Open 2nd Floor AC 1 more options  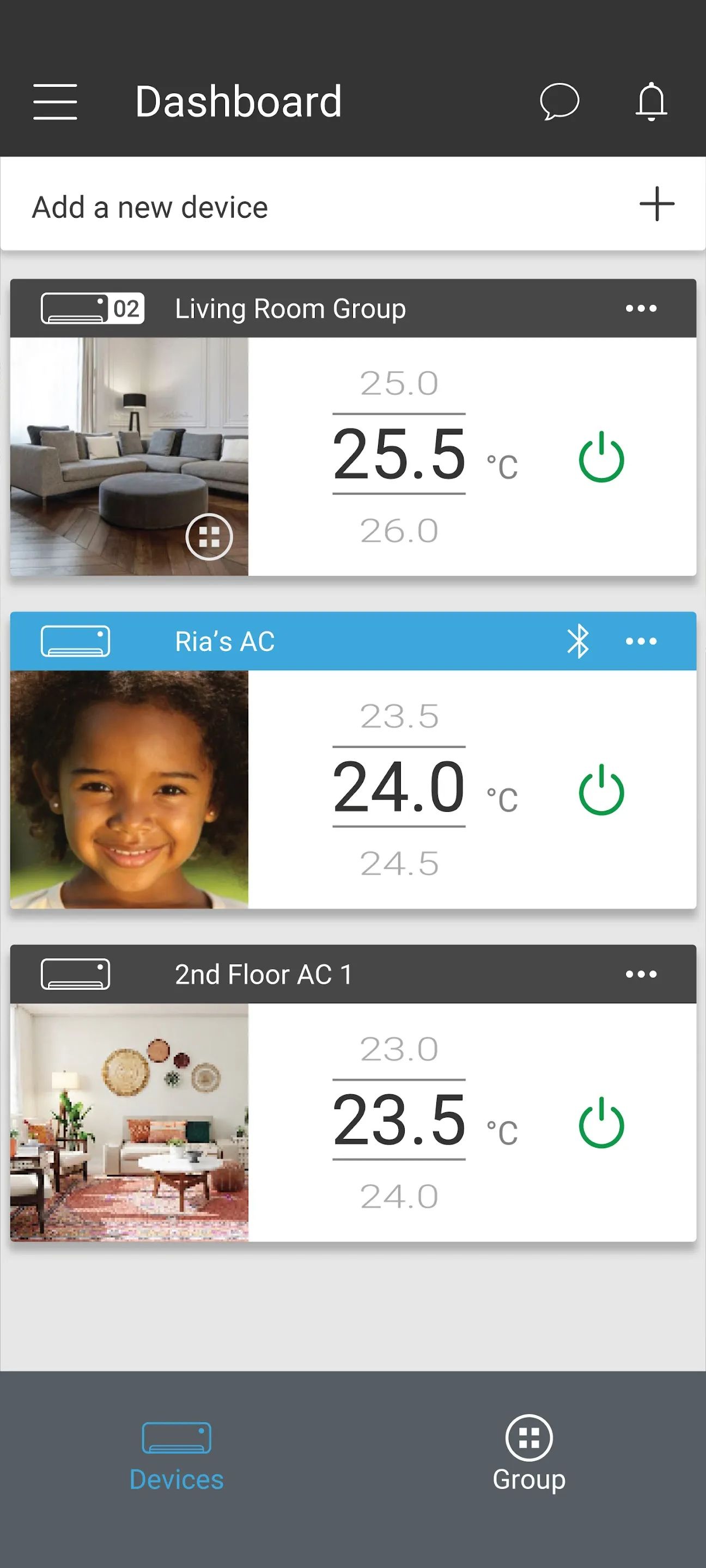(641, 974)
